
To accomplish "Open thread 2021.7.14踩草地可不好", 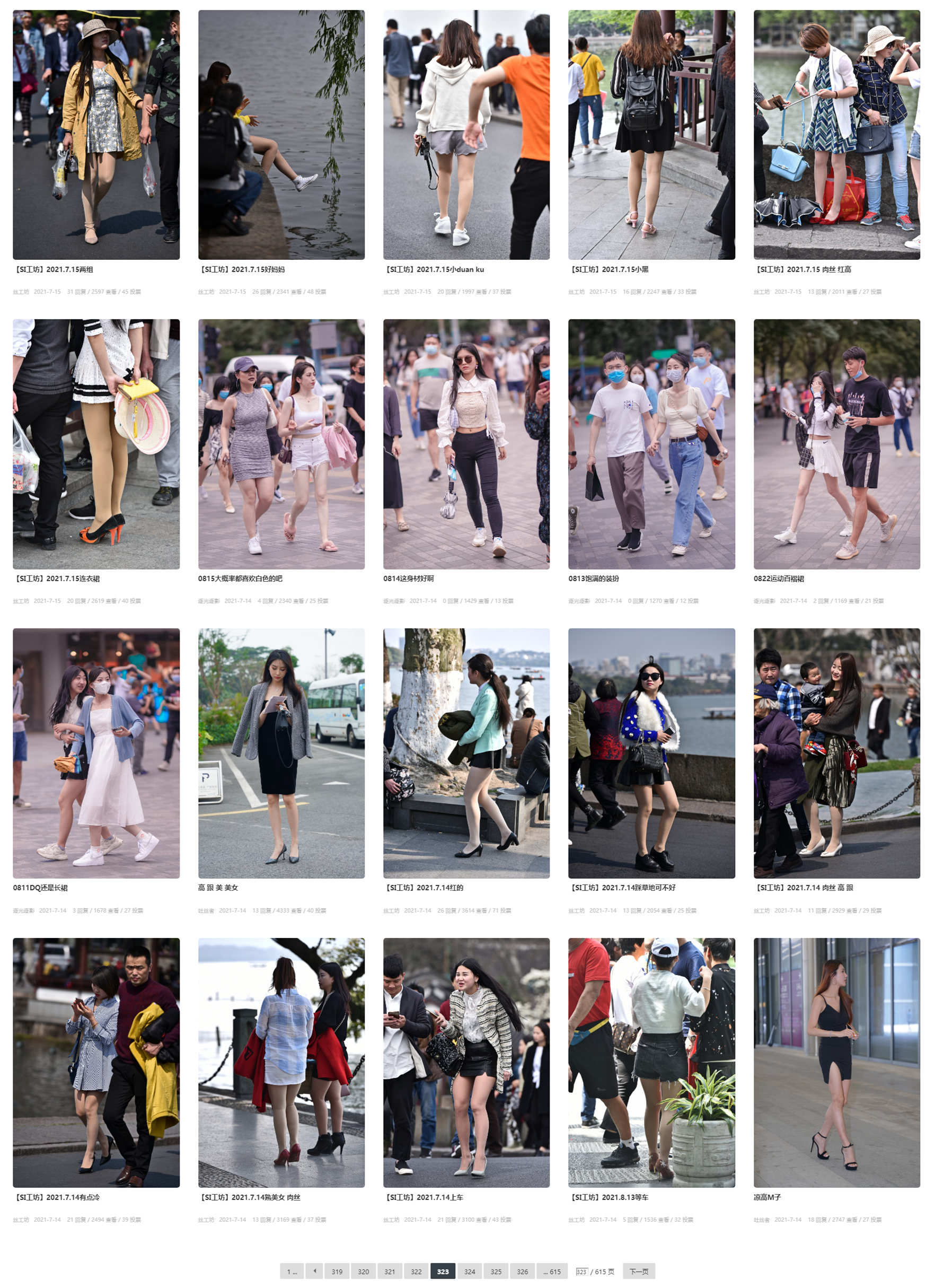I will [623, 888].
